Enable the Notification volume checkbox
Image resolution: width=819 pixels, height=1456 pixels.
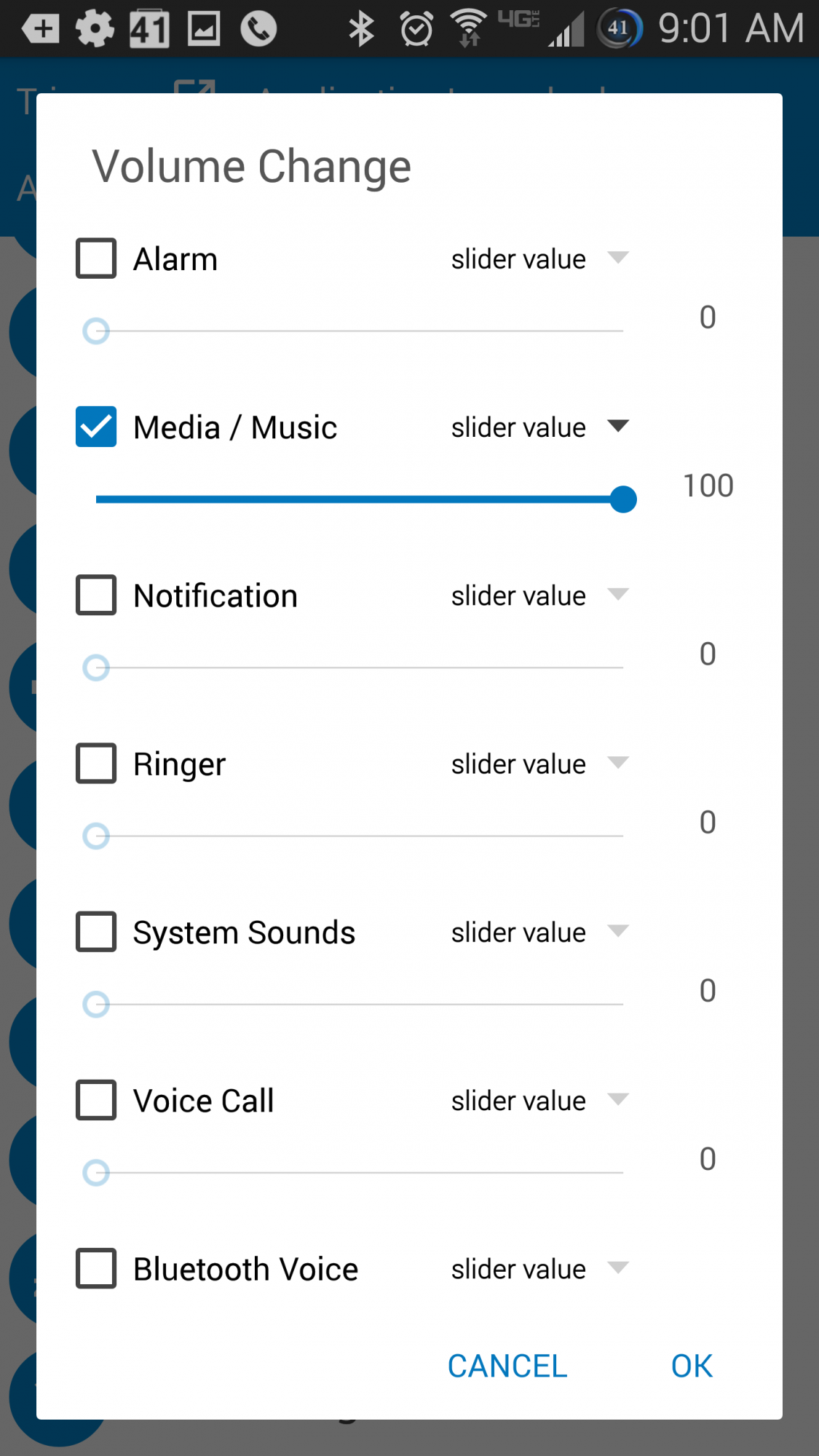point(96,595)
